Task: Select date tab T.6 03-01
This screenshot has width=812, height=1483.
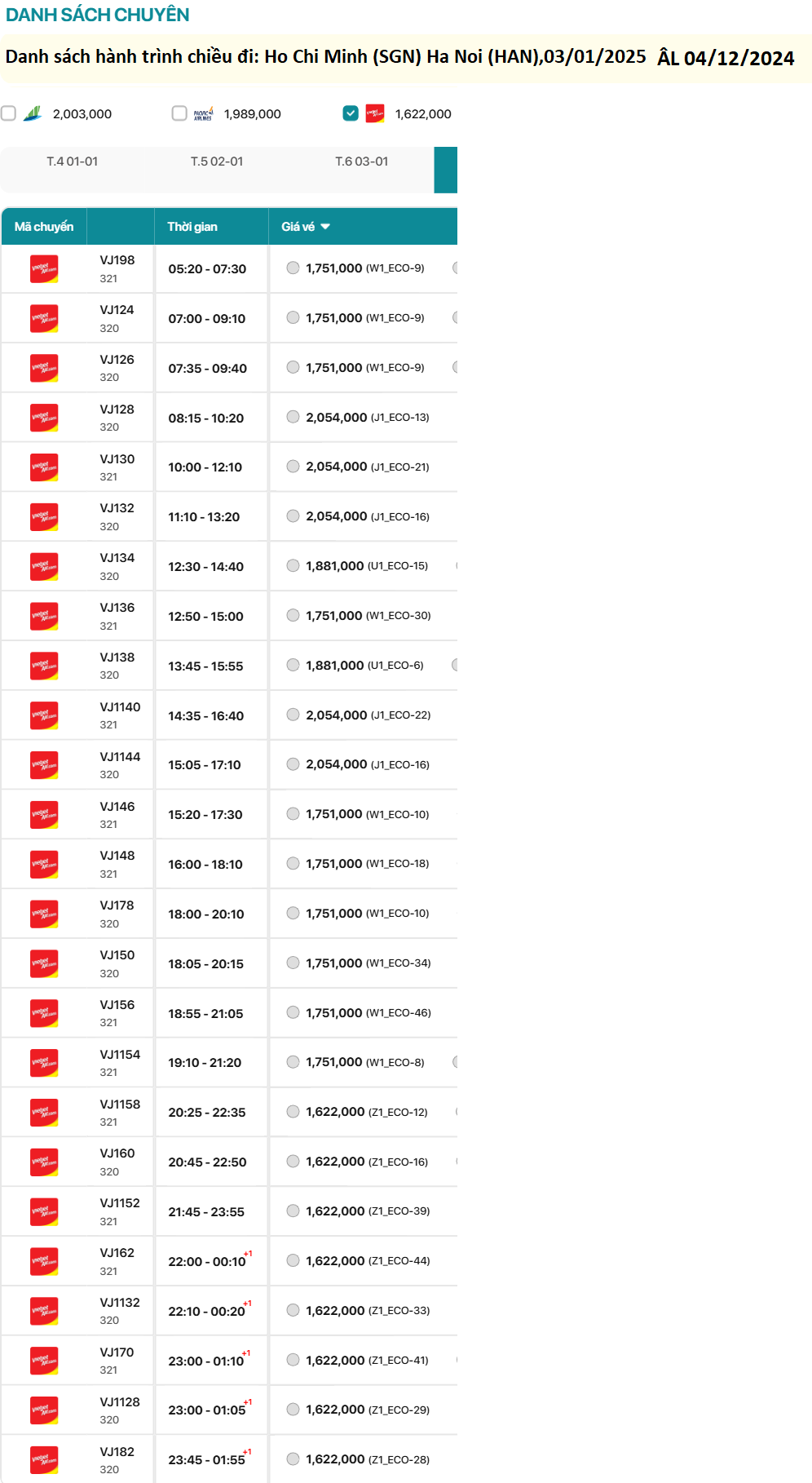Action: tap(361, 162)
